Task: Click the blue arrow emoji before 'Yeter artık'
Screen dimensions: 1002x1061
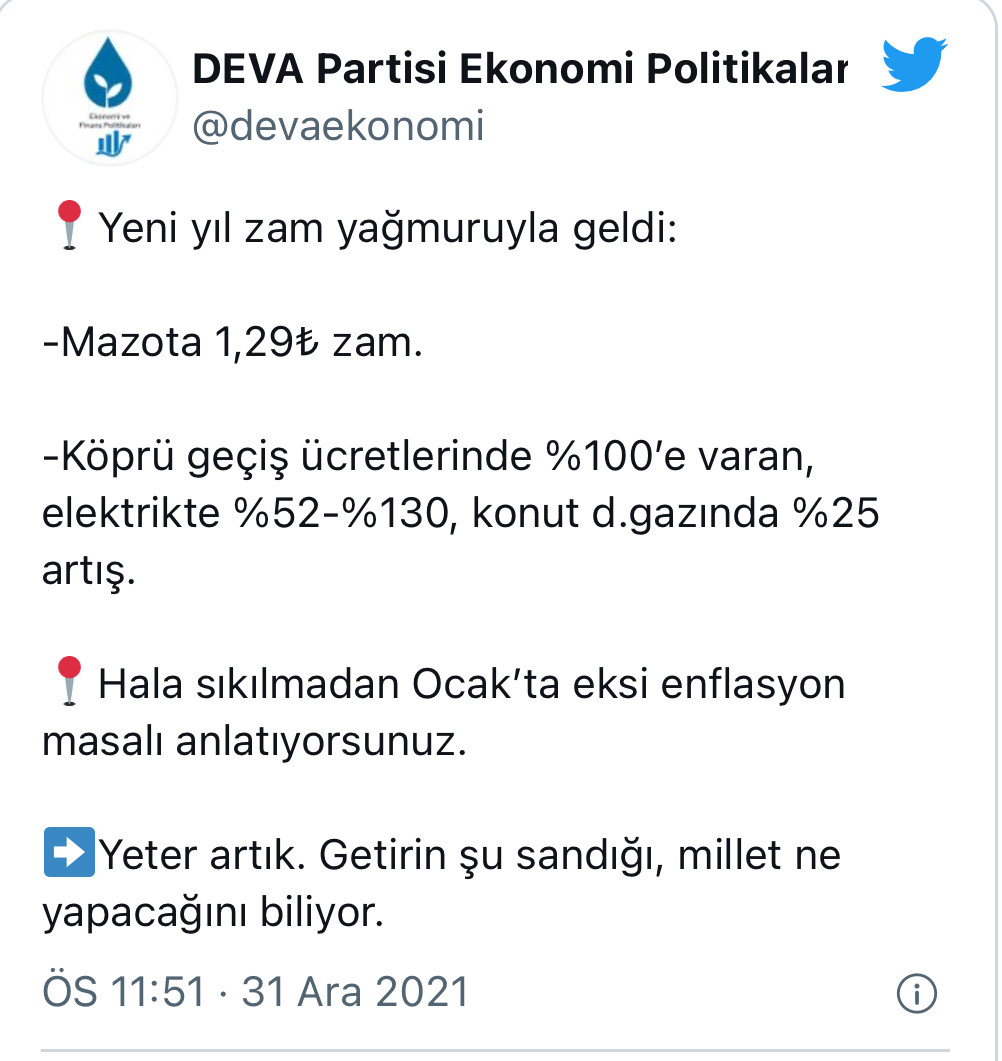Action: 70,853
